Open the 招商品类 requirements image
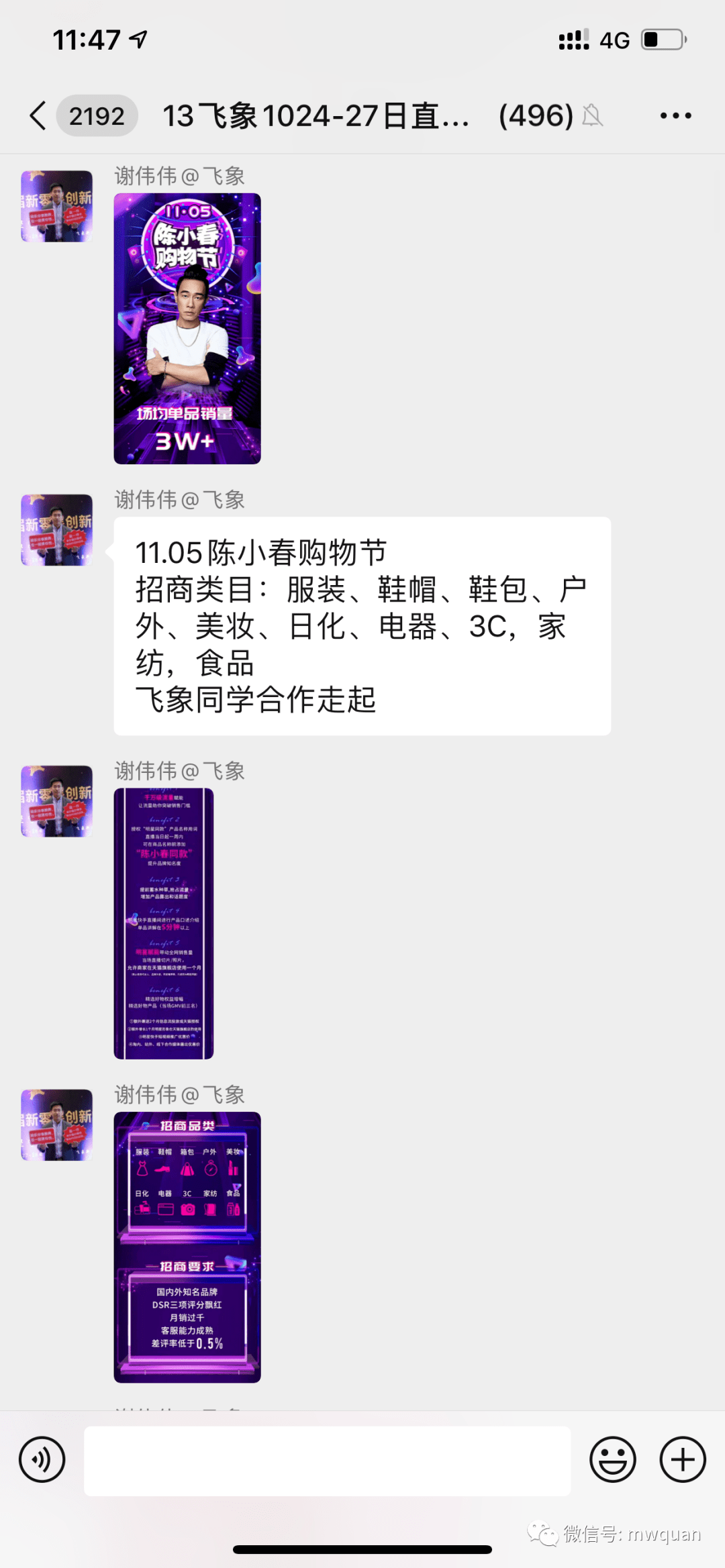Viewport: 725px width, 1568px height. click(x=187, y=1247)
